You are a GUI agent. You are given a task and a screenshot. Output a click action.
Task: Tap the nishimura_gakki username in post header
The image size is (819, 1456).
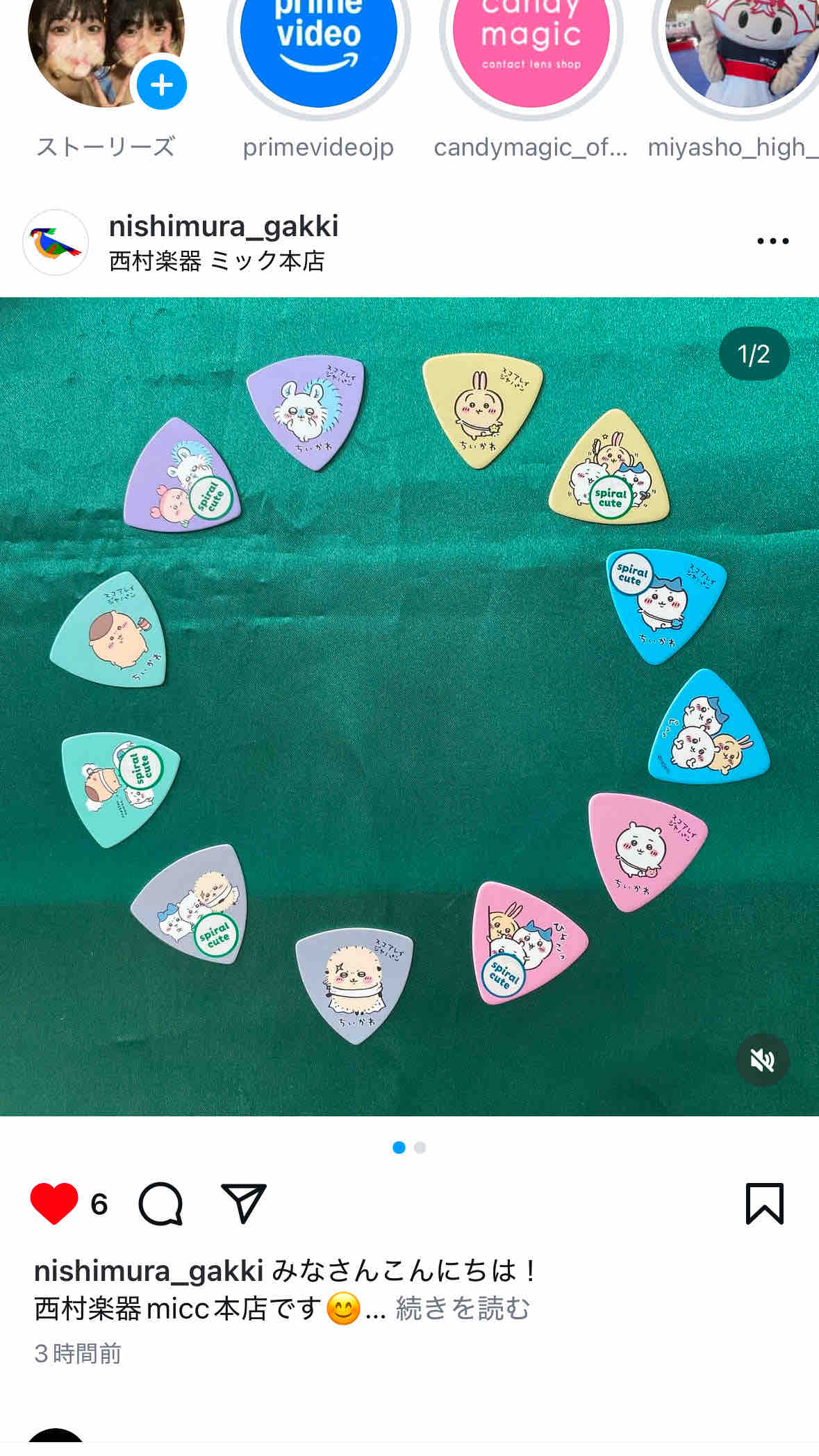tap(224, 226)
